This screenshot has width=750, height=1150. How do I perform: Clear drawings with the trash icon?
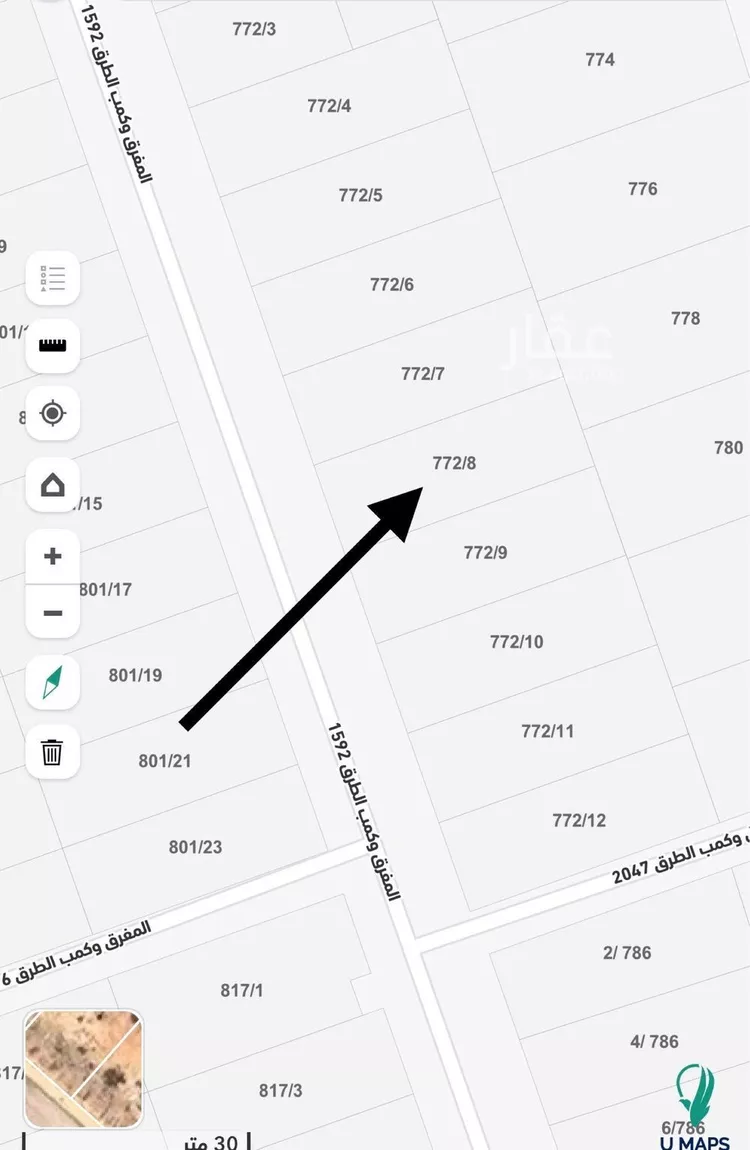pos(52,751)
